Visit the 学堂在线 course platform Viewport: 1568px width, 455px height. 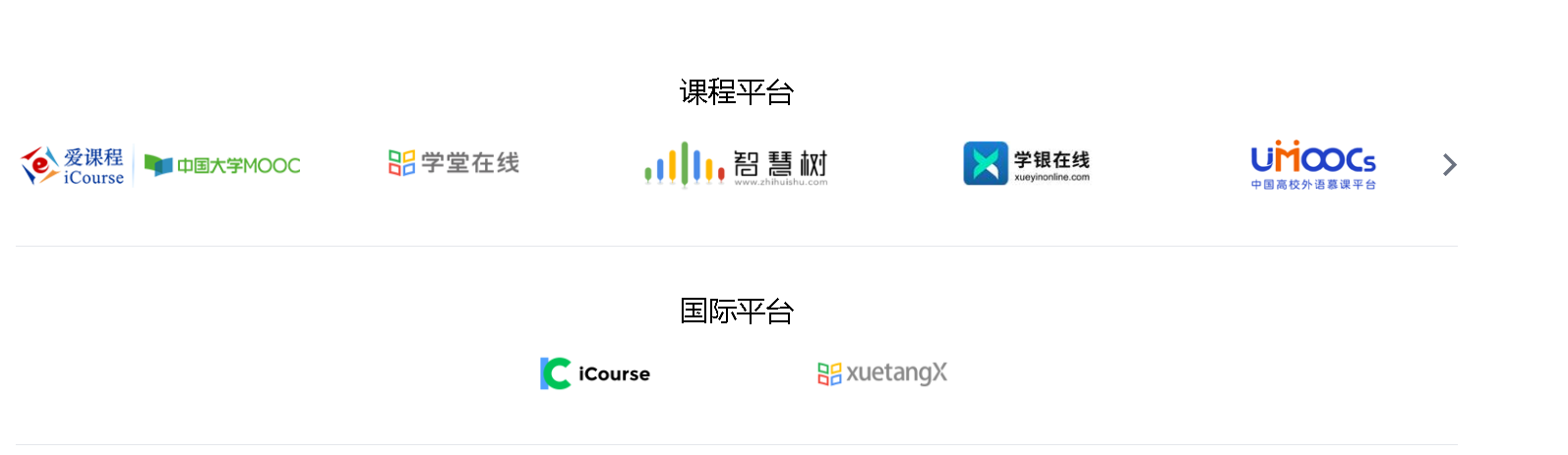coord(453,163)
